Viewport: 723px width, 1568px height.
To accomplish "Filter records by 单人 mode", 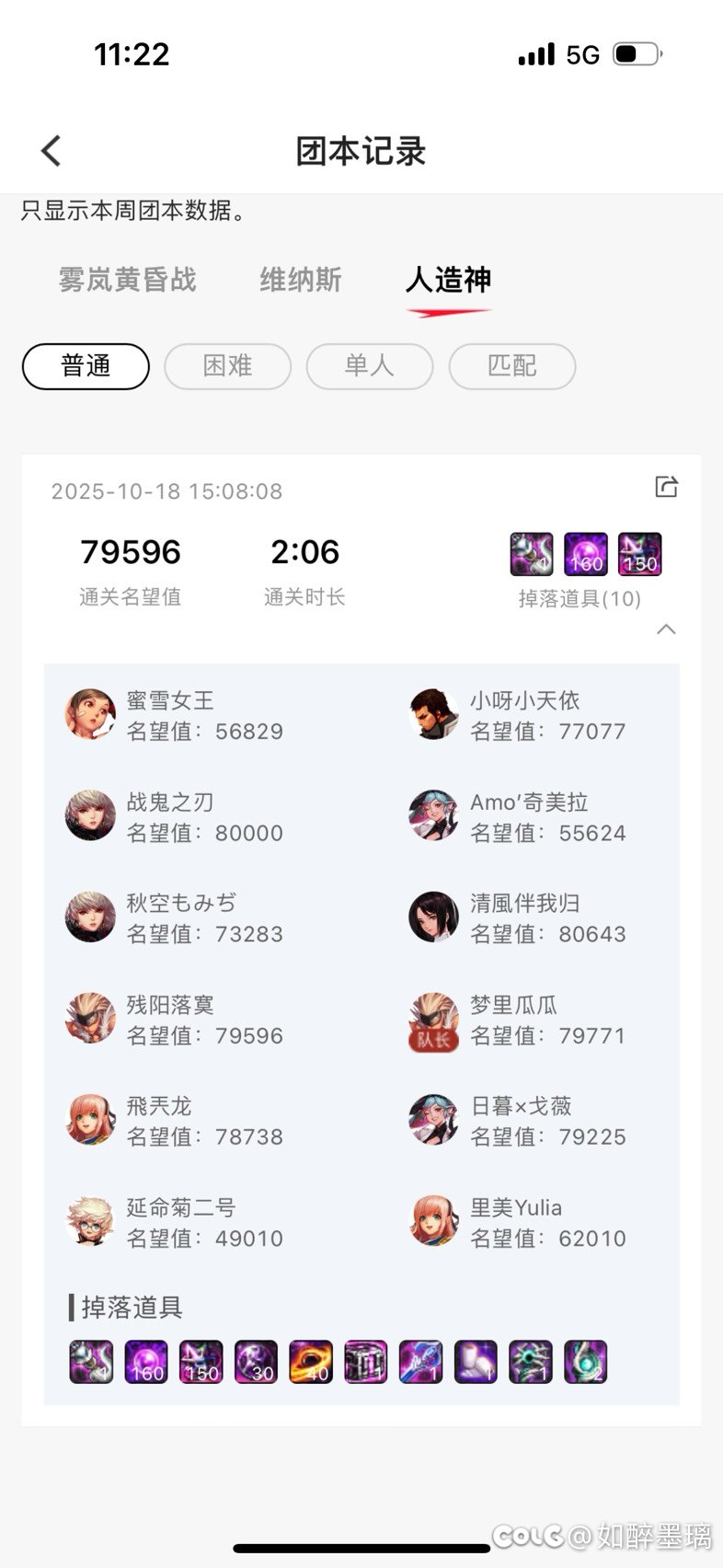I will [x=369, y=366].
